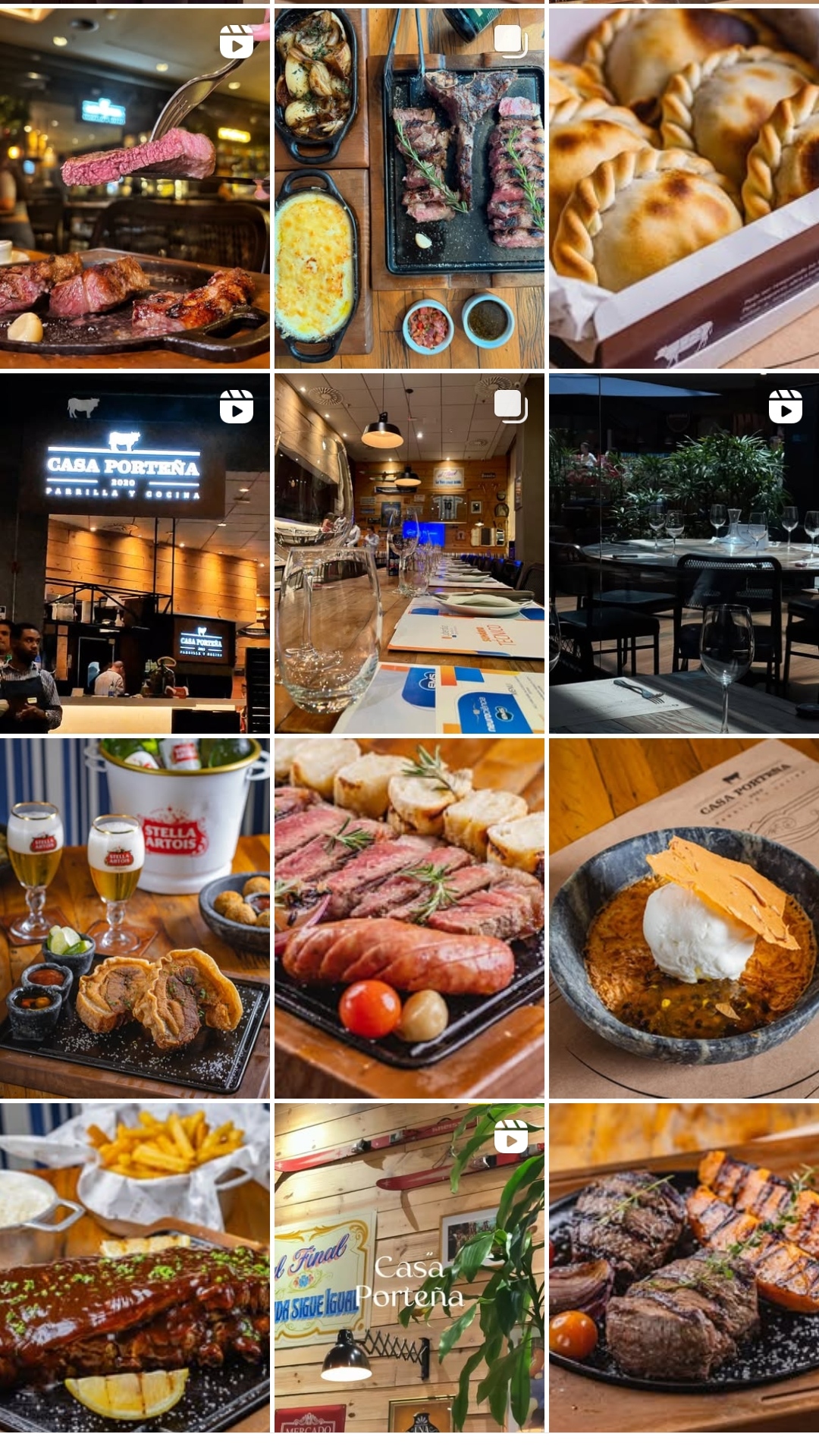Open the carousel post with T-bone steak platter
This screenshot has width=819, height=1456.
(x=409, y=188)
